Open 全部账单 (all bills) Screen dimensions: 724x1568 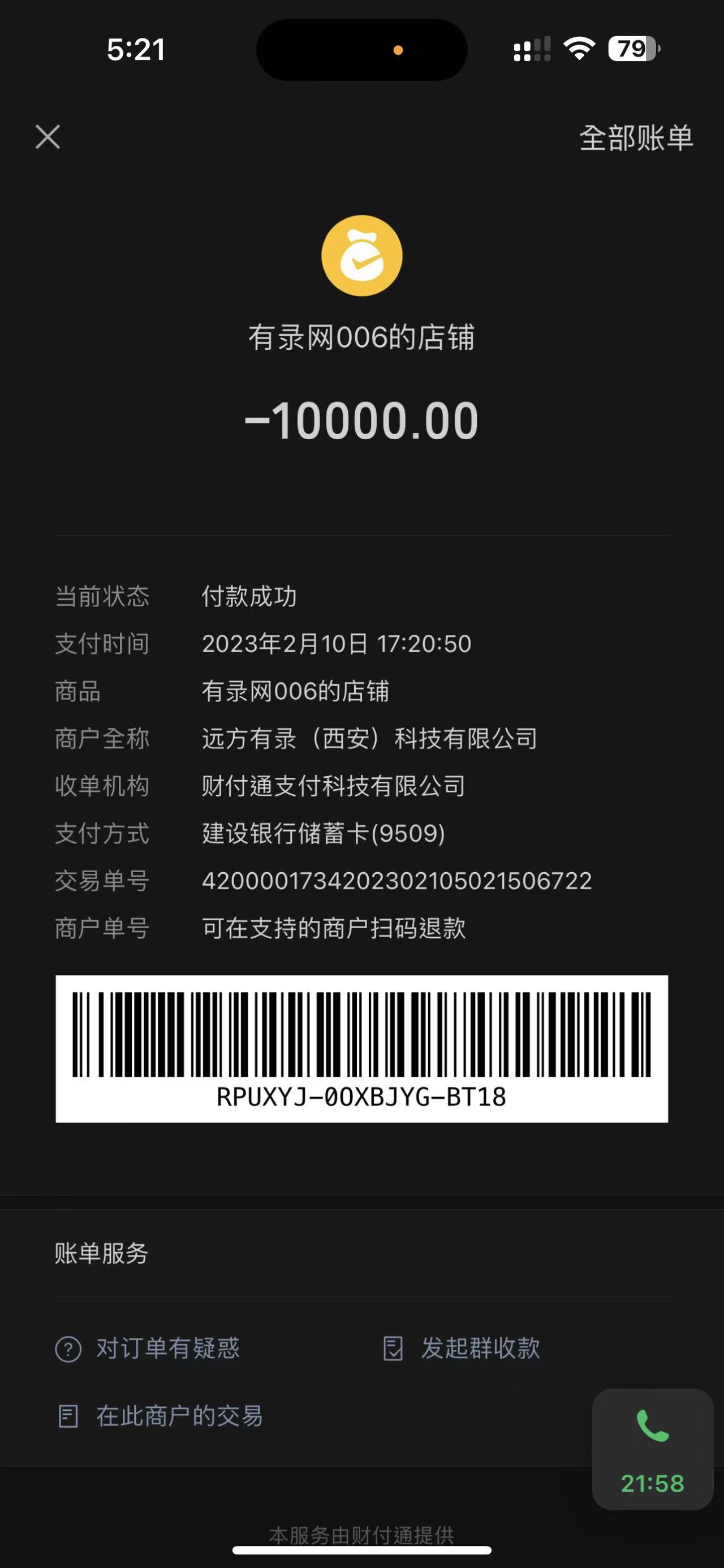coord(636,138)
